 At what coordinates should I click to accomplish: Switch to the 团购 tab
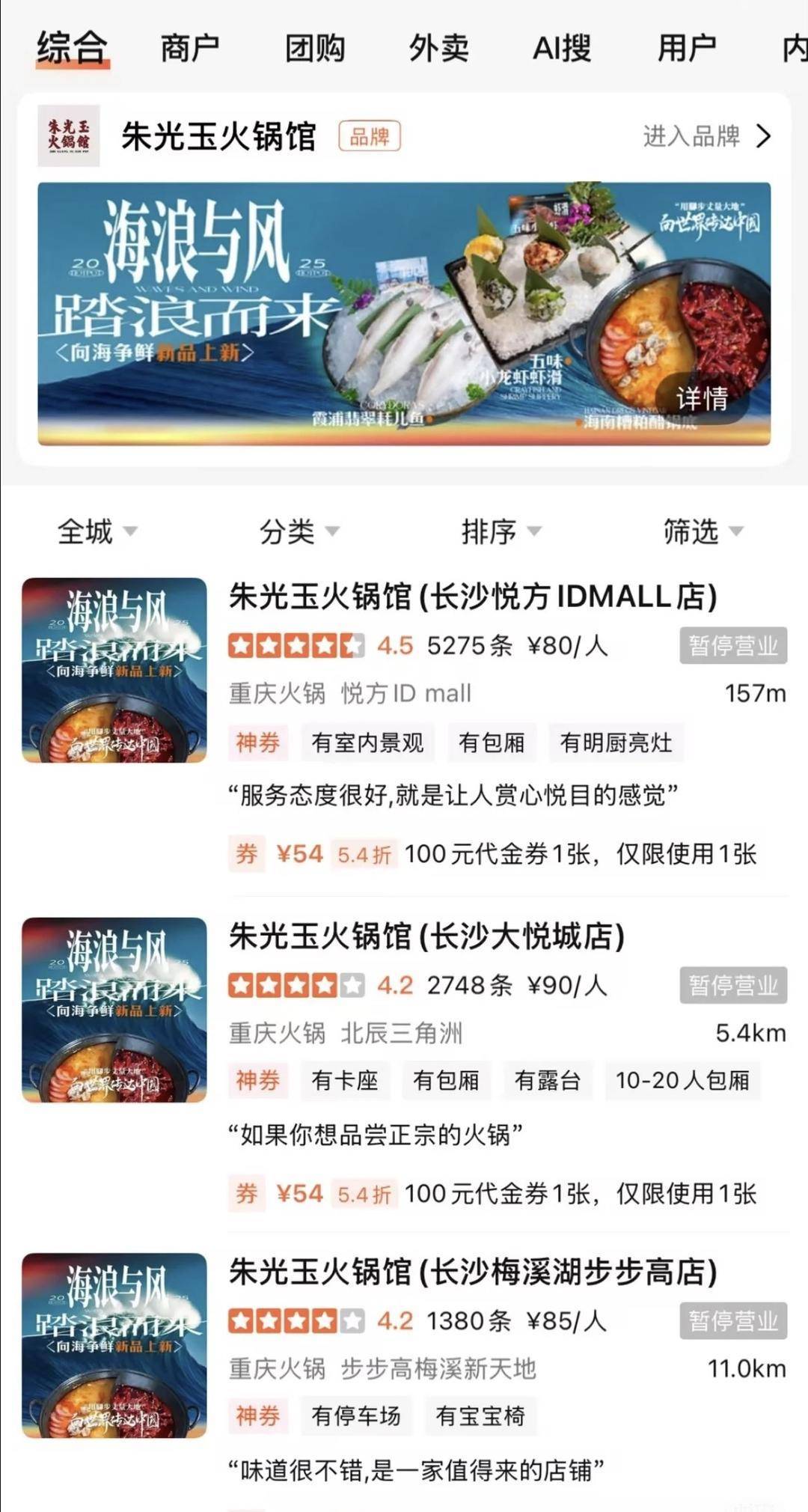pos(314,49)
